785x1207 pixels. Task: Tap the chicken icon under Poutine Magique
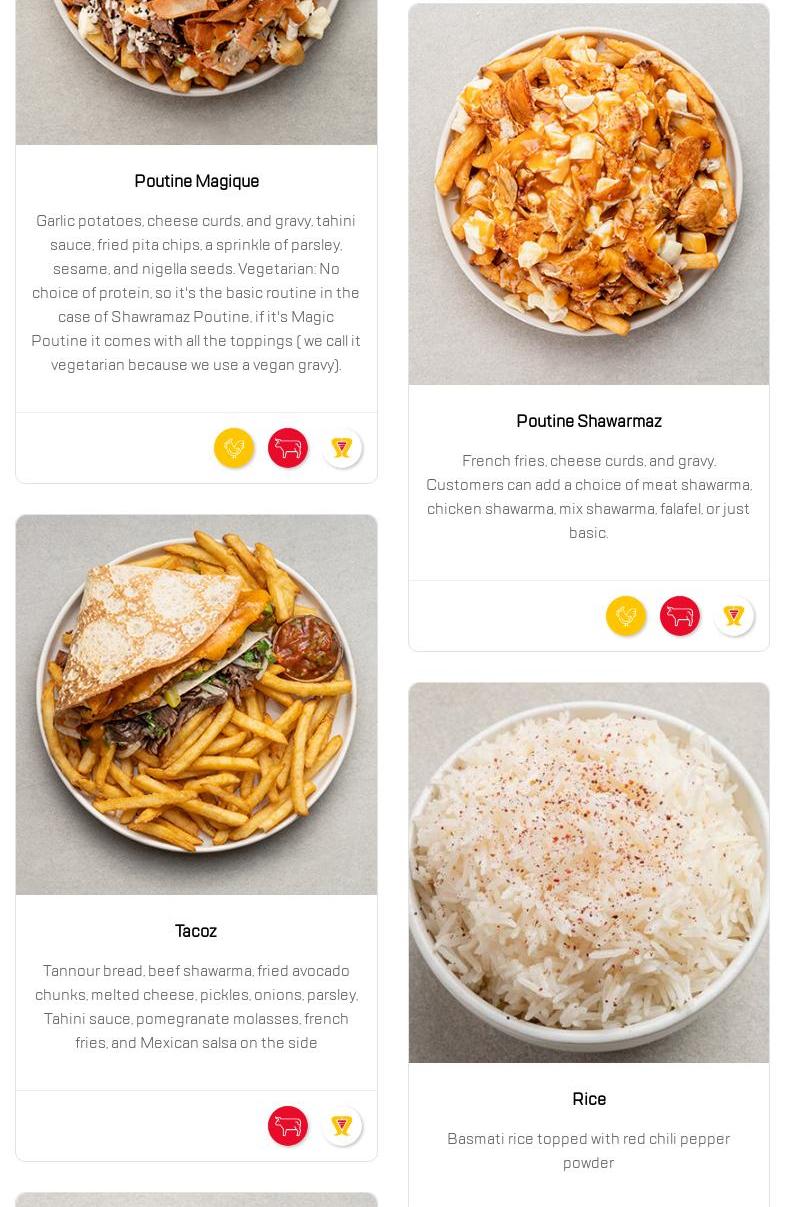tap(234, 448)
